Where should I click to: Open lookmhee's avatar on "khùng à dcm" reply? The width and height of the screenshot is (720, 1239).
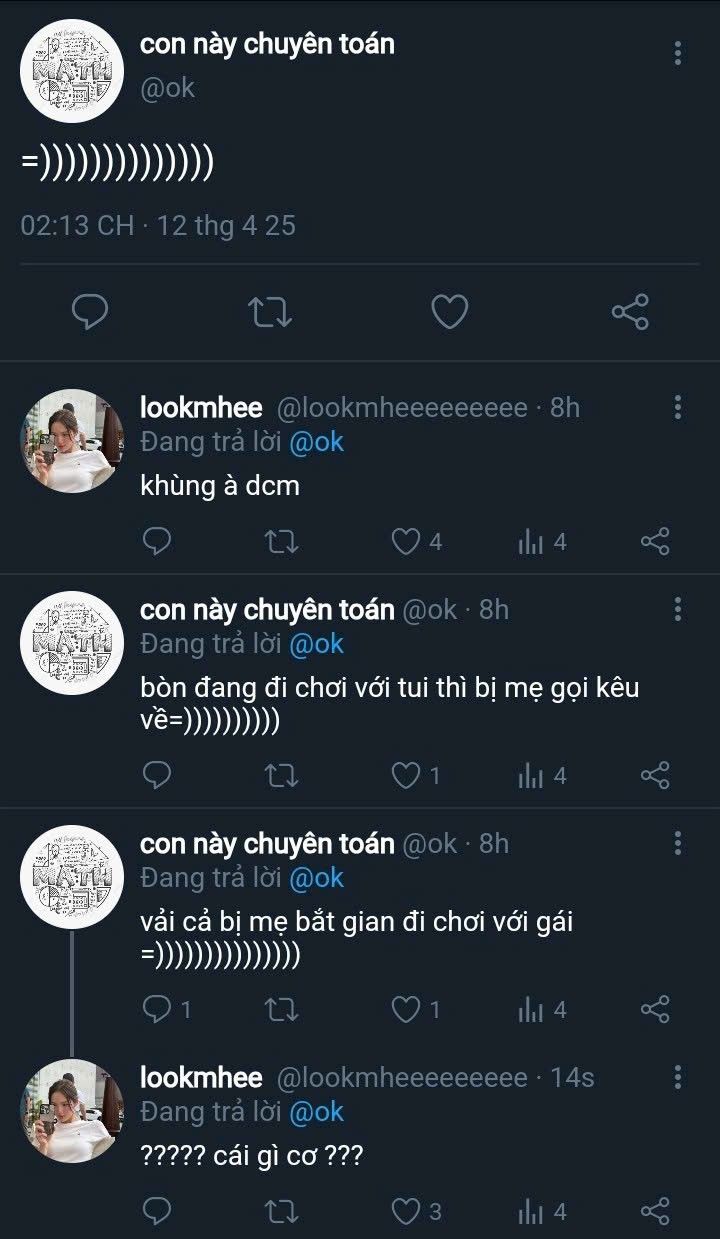coord(71,441)
